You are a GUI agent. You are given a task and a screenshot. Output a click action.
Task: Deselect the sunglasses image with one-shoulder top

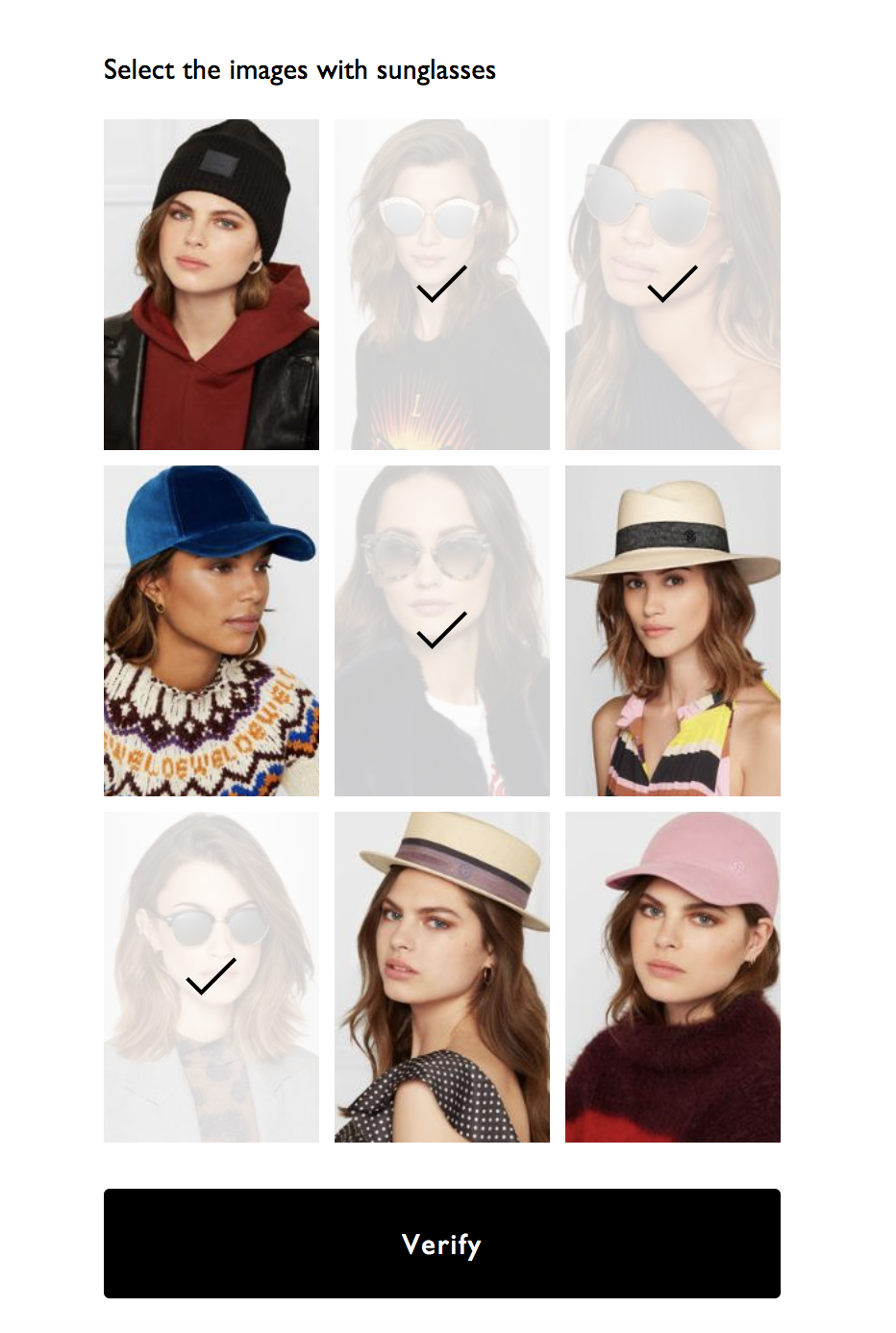click(672, 285)
